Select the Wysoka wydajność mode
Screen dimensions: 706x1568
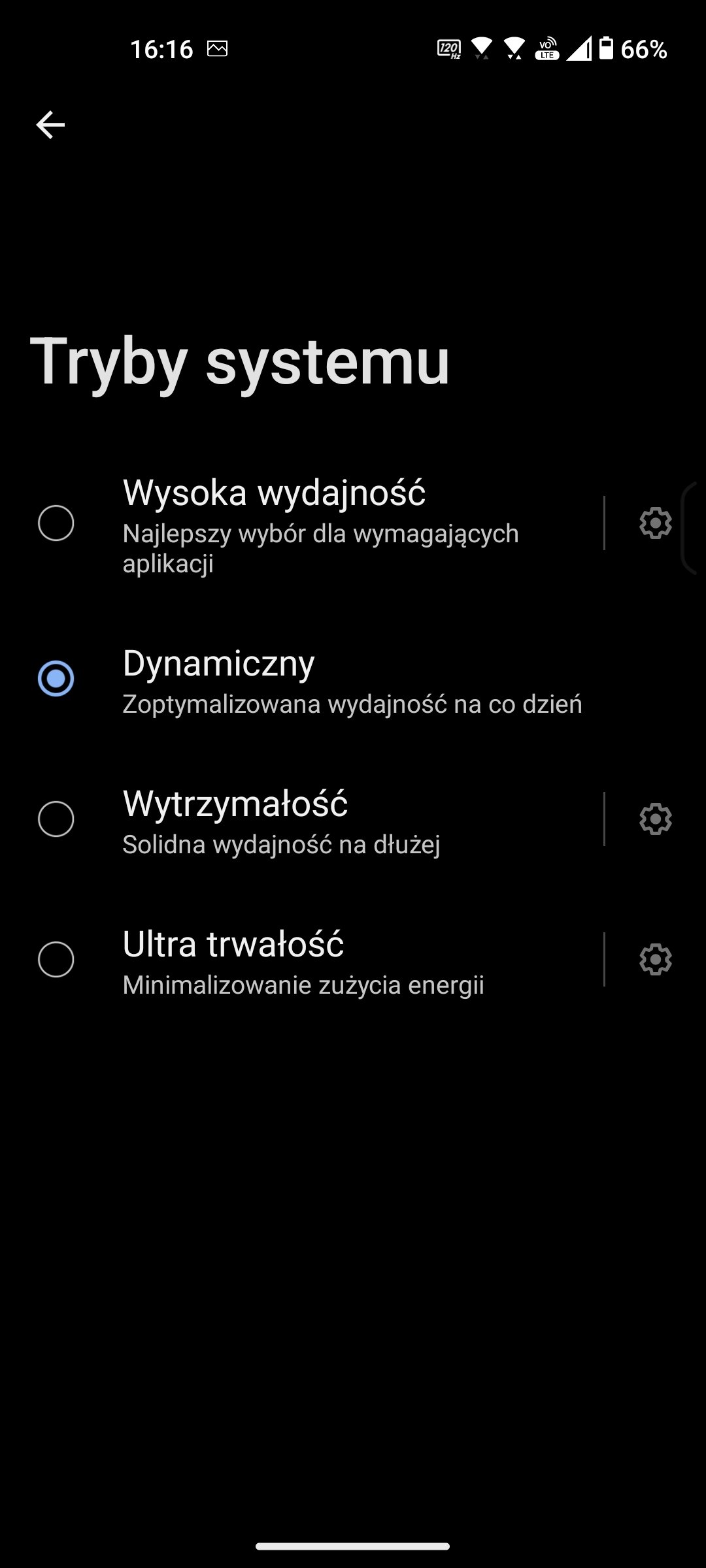click(x=56, y=523)
